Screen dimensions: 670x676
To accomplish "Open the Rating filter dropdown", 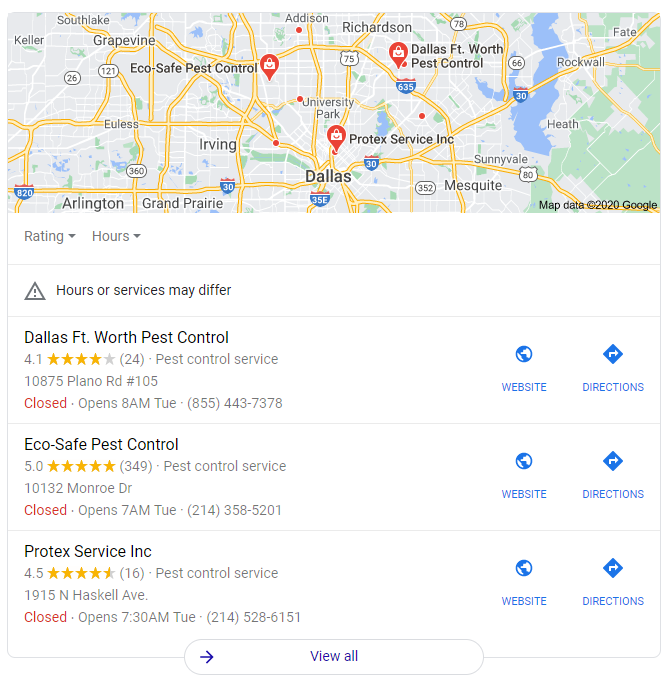I will pyautogui.click(x=50, y=237).
